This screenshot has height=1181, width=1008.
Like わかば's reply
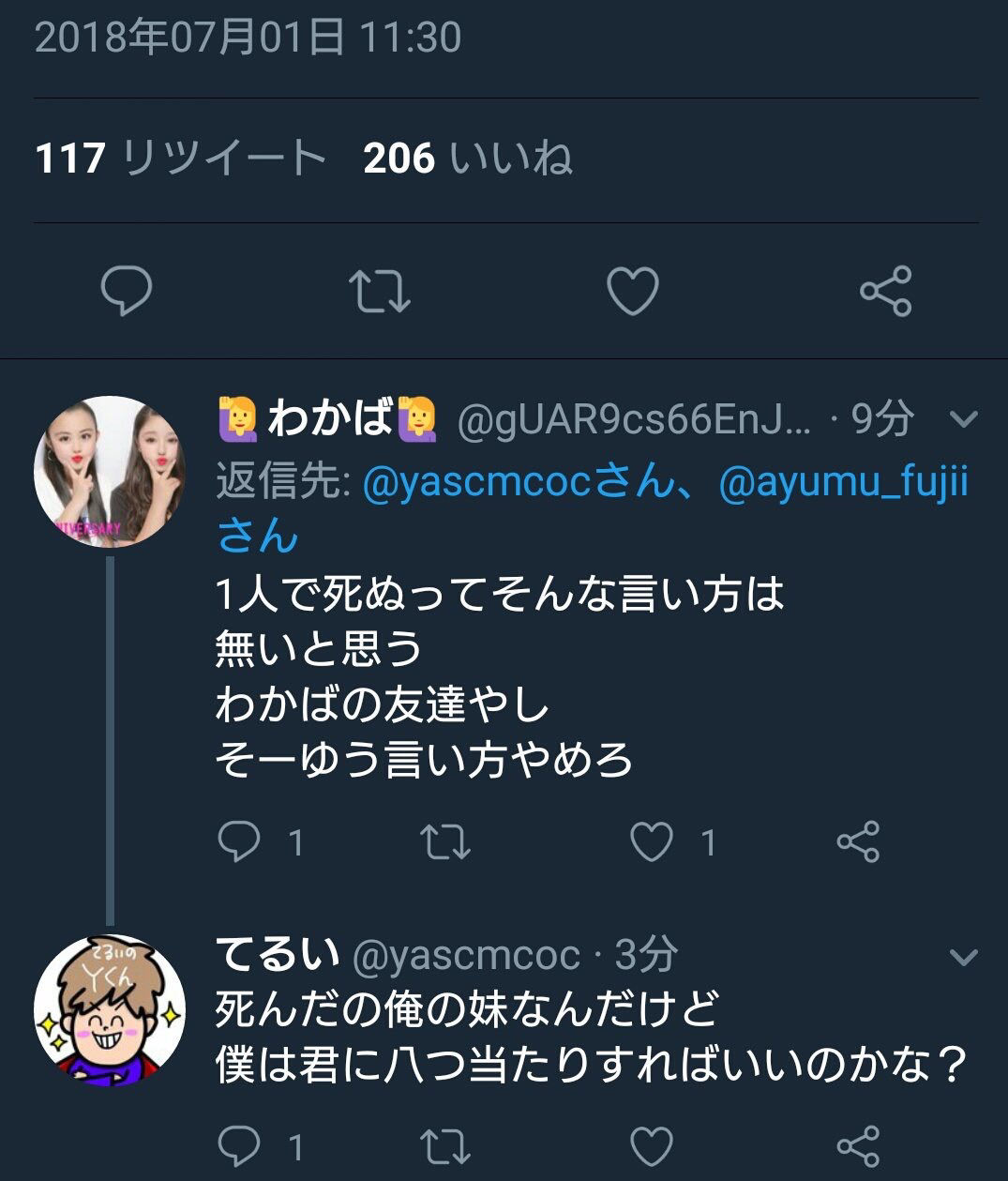pos(652,841)
